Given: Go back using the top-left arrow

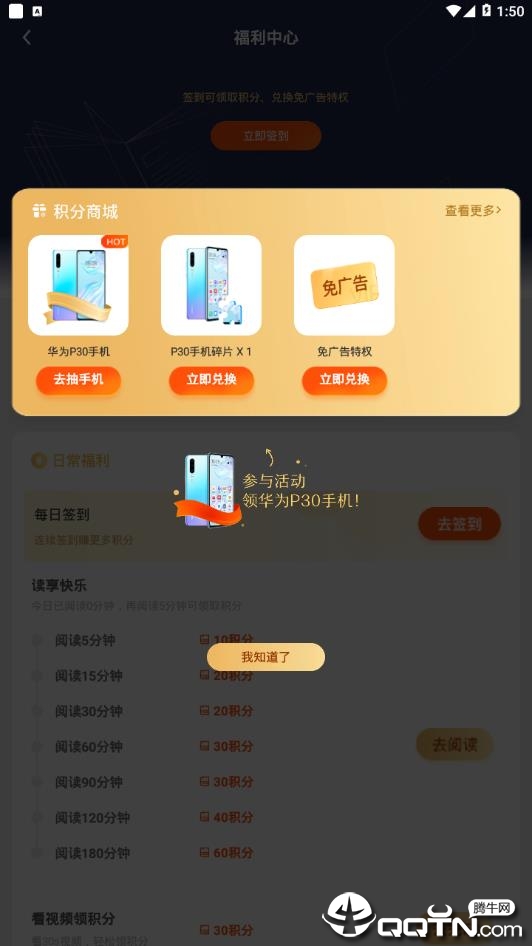Looking at the screenshot, I should (27, 37).
